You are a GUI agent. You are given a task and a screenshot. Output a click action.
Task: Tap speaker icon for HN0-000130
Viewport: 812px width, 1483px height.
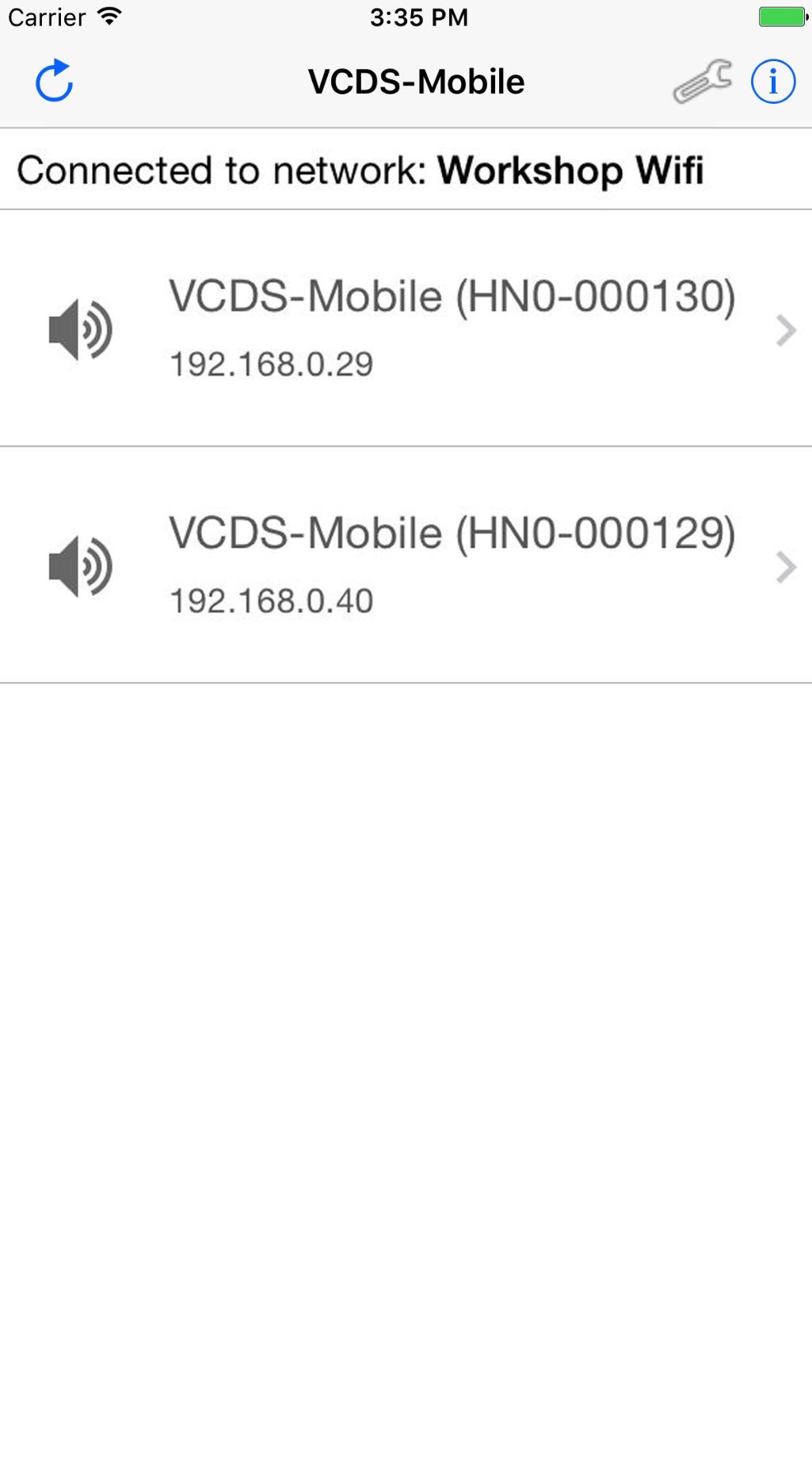(x=80, y=330)
